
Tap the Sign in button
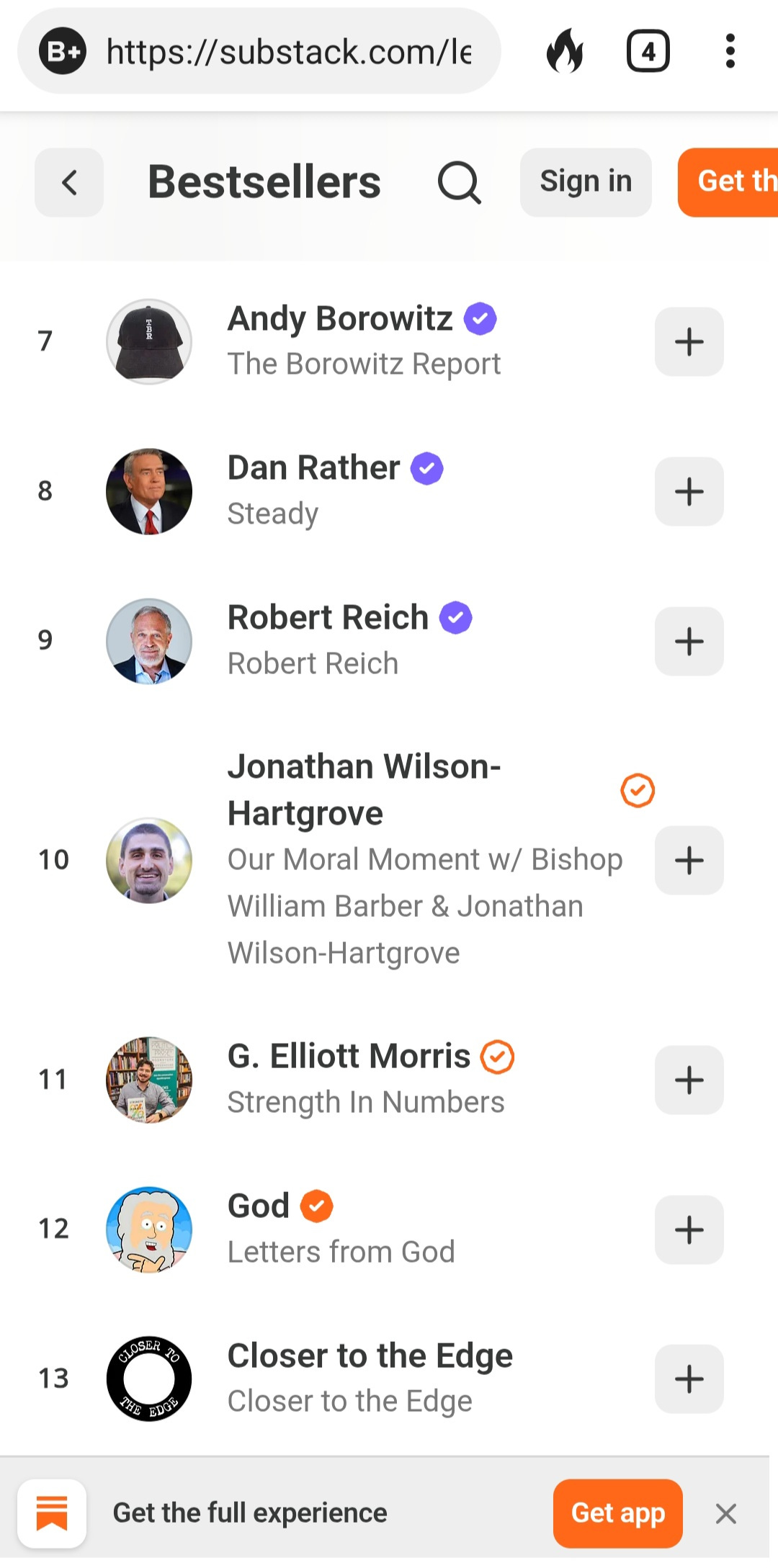click(x=586, y=182)
